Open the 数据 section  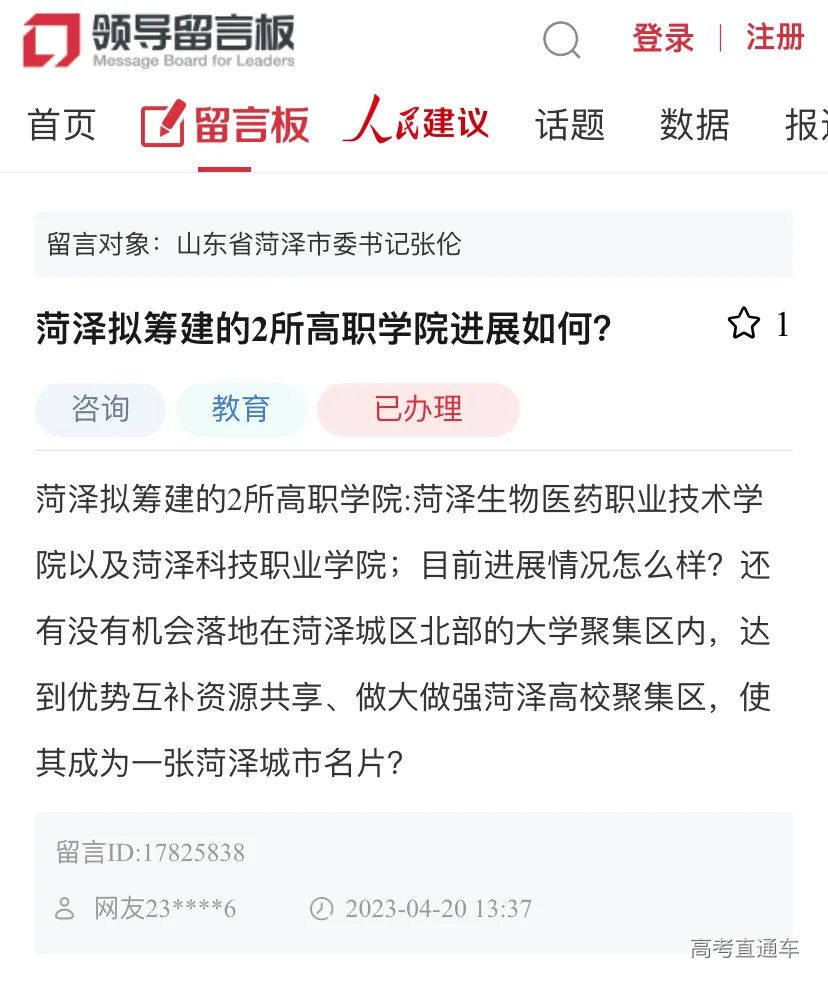pyautogui.click(x=695, y=124)
